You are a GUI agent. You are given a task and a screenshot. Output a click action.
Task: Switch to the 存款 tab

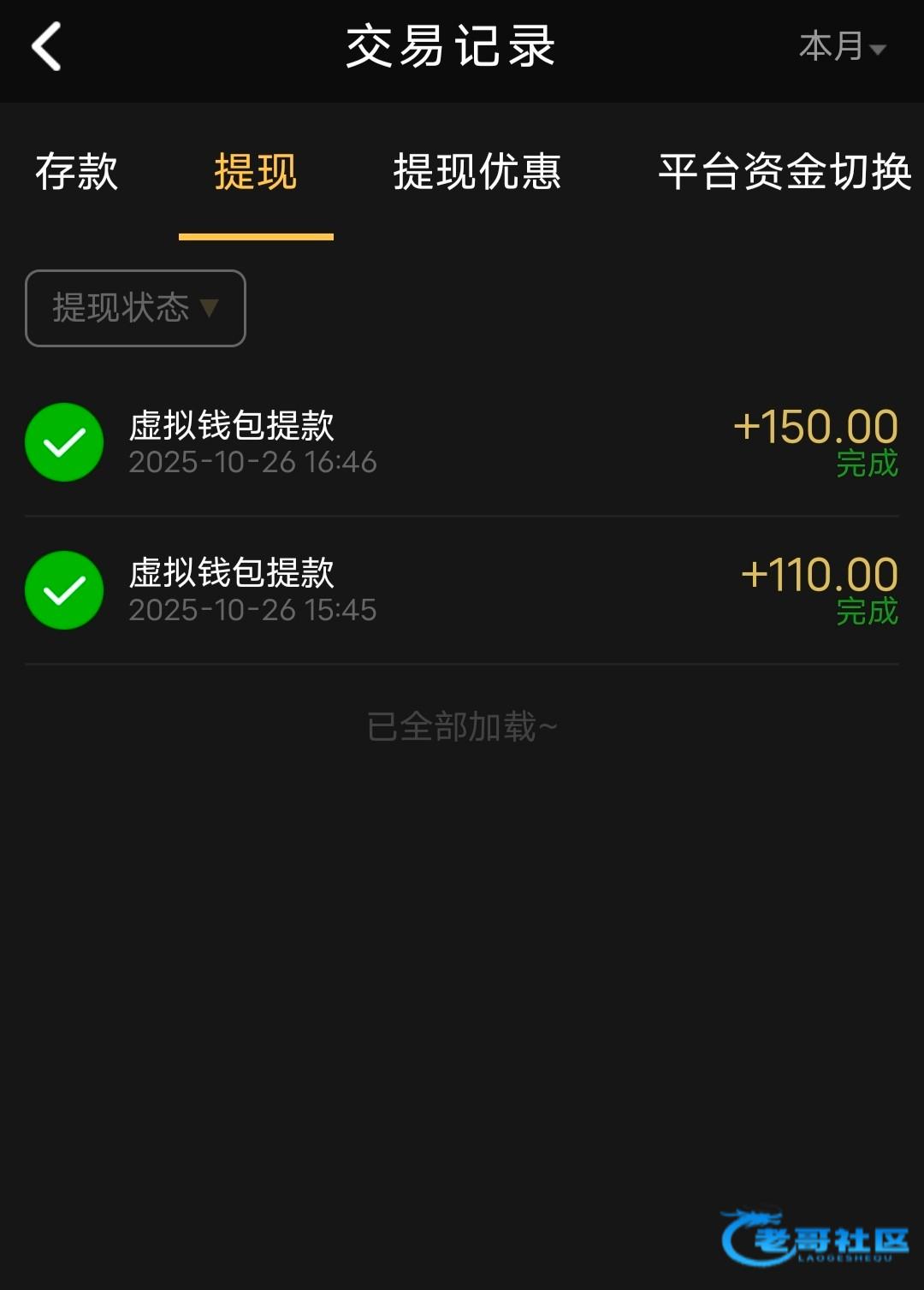76,172
